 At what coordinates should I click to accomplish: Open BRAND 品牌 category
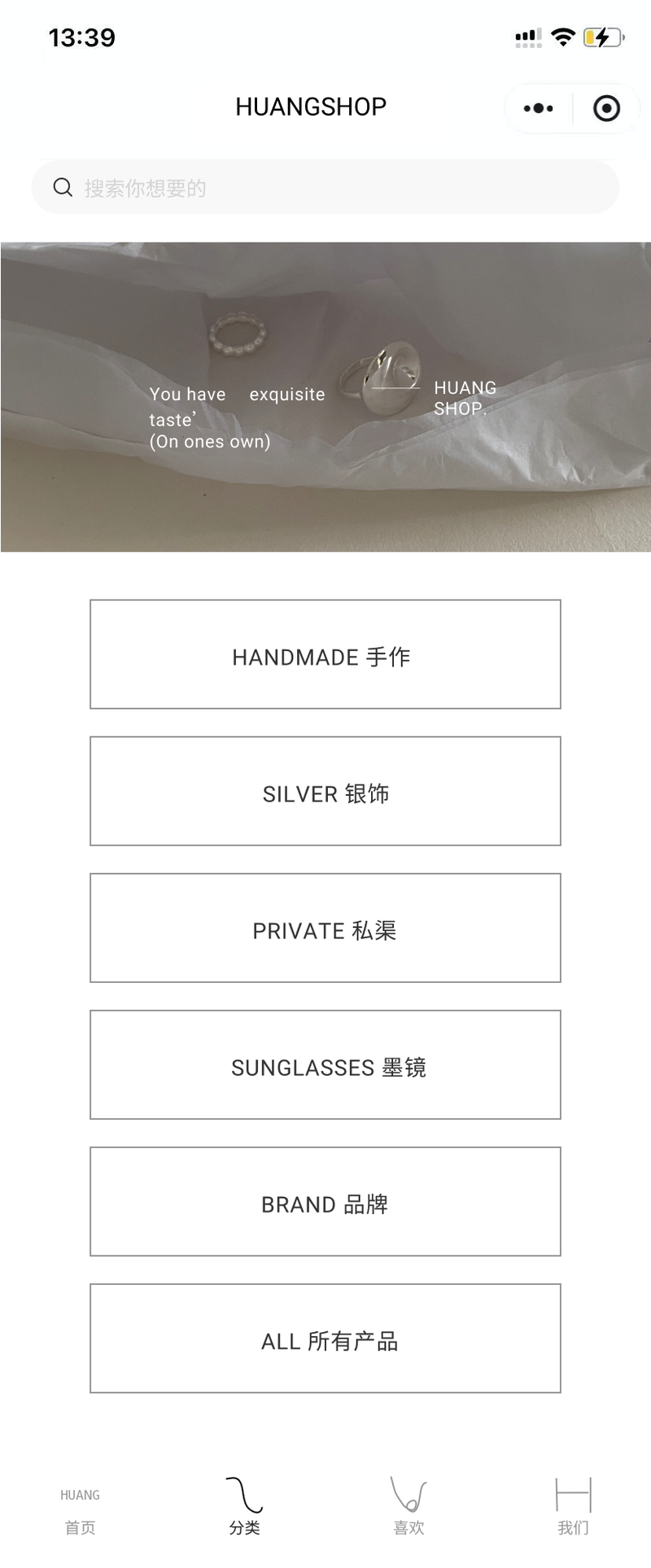[325, 1202]
